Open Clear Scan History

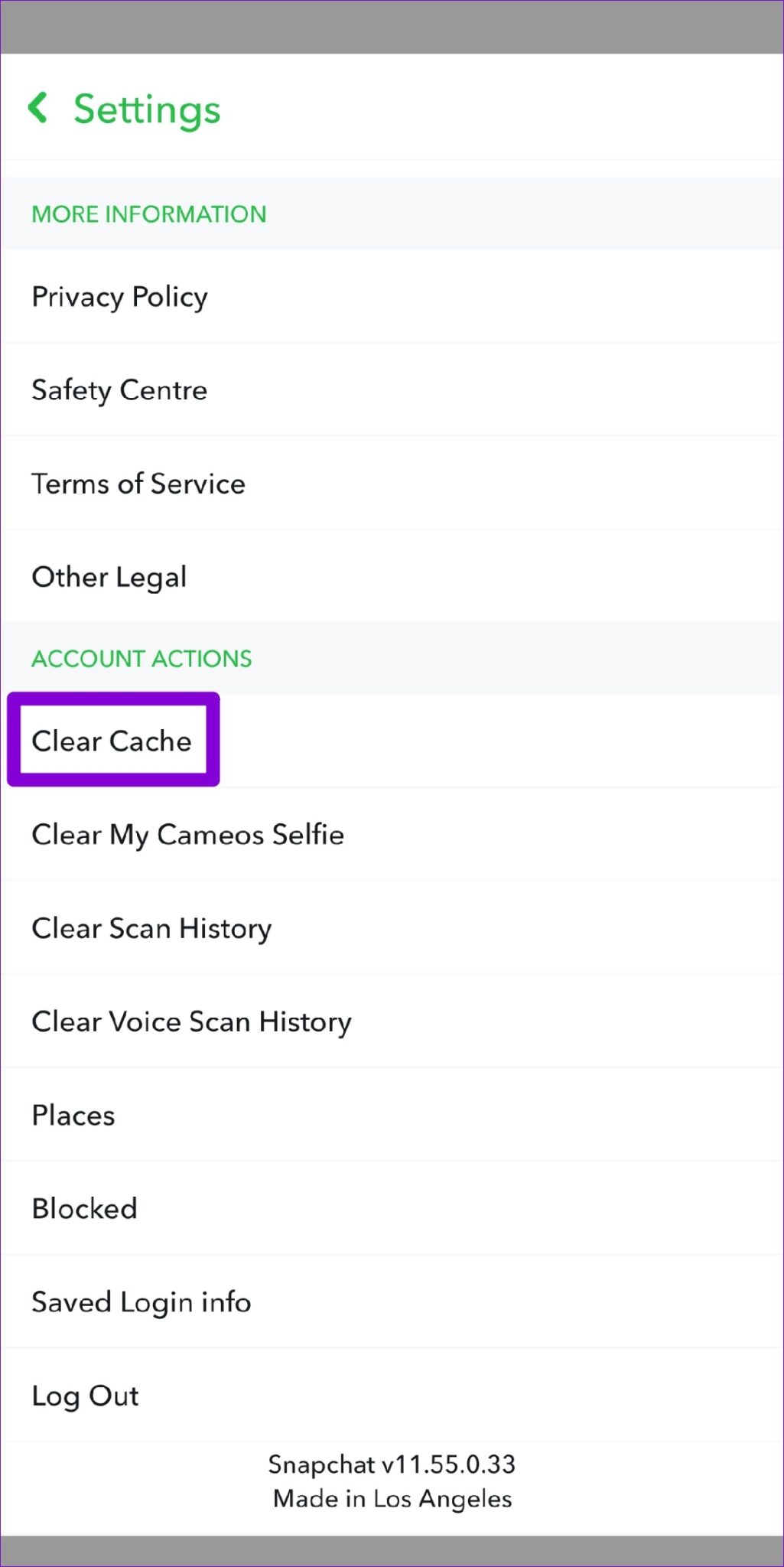(151, 927)
